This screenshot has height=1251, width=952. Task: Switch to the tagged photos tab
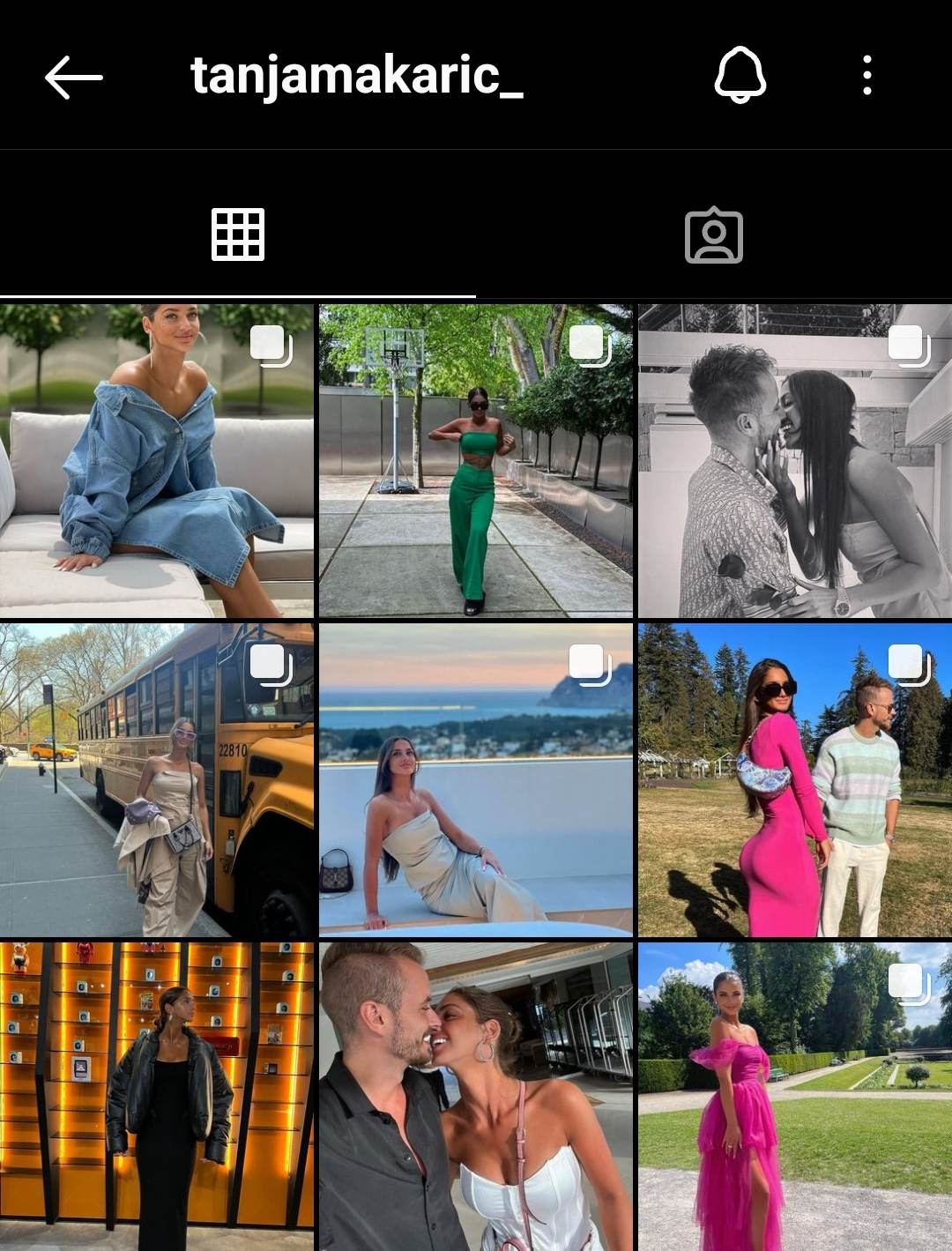714,235
